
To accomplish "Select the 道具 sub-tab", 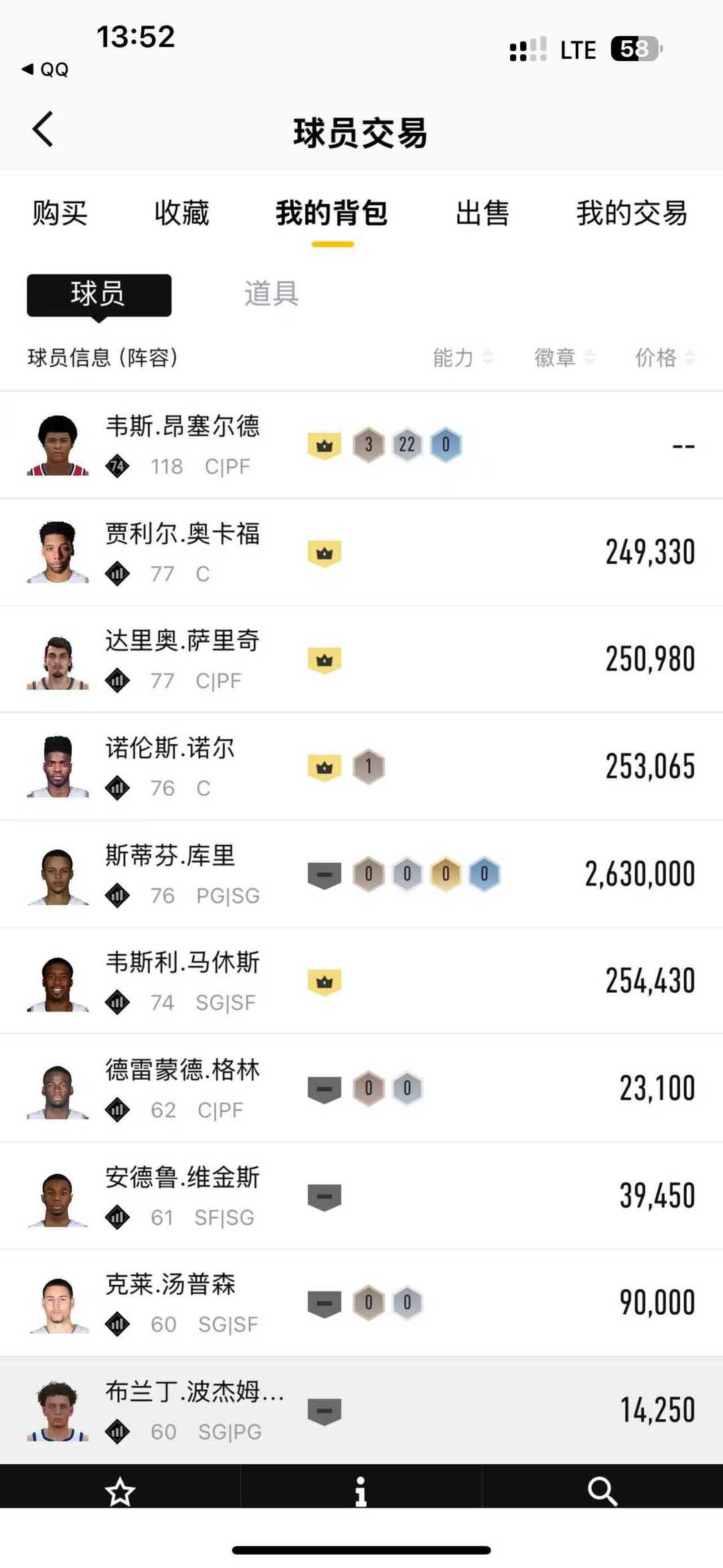I will (x=271, y=294).
